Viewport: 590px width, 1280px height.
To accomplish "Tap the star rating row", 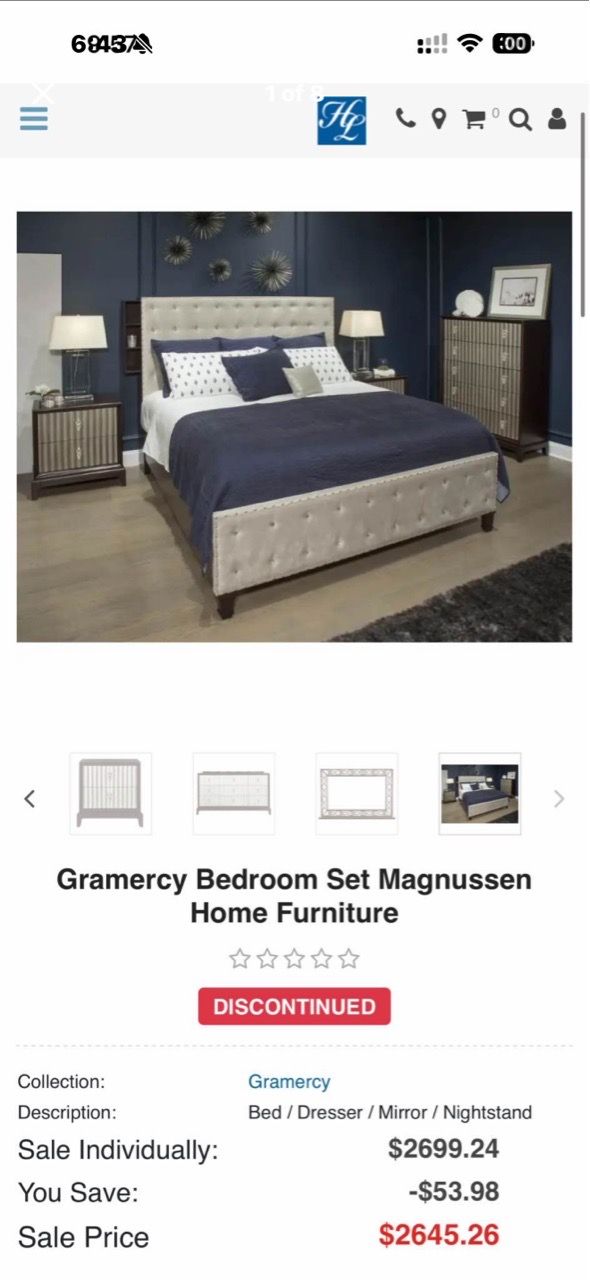I will (x=294, y=959).
